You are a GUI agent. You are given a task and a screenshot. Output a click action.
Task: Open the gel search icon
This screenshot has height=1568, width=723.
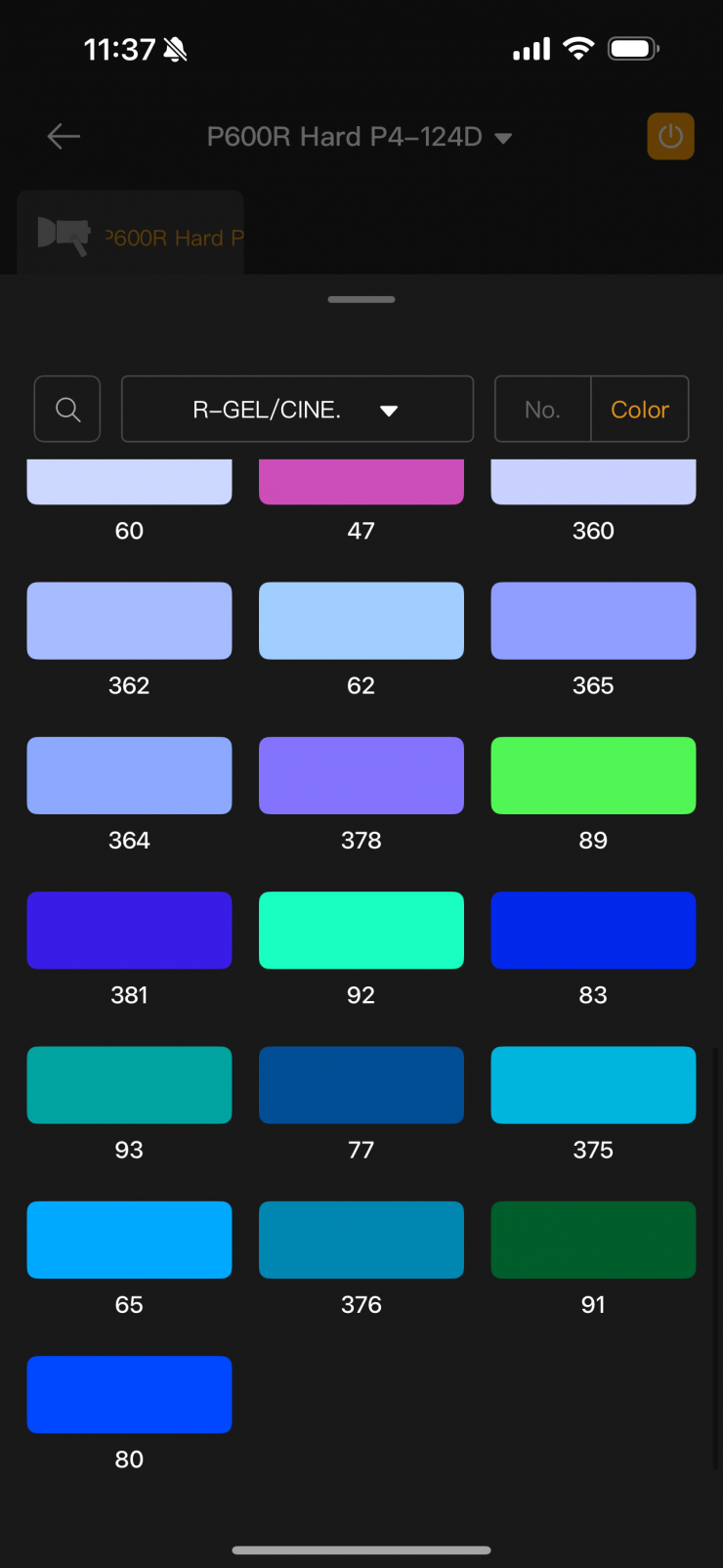(x=67, y=409)
